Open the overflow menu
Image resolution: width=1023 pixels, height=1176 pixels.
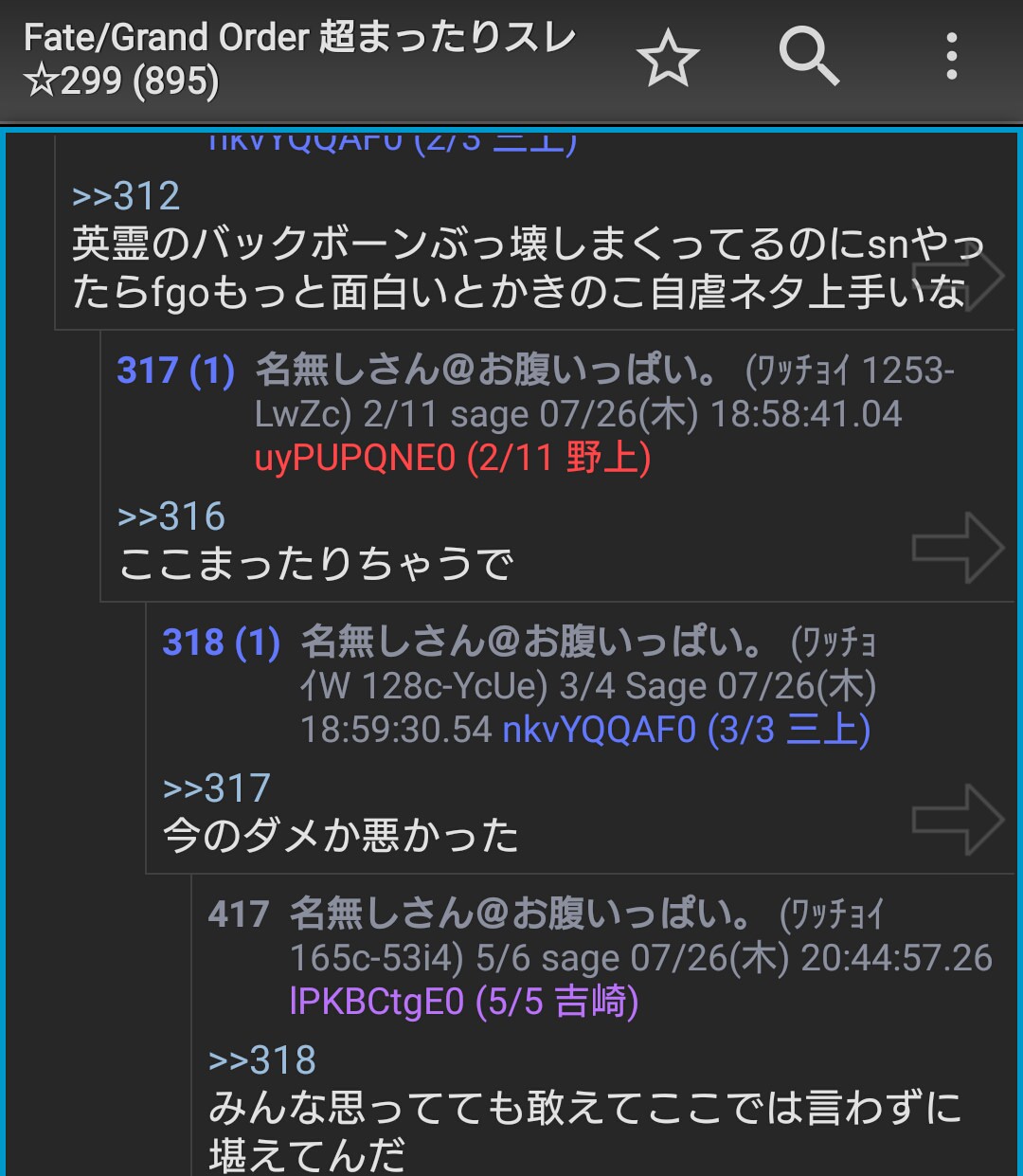click(x=951, y=57)
